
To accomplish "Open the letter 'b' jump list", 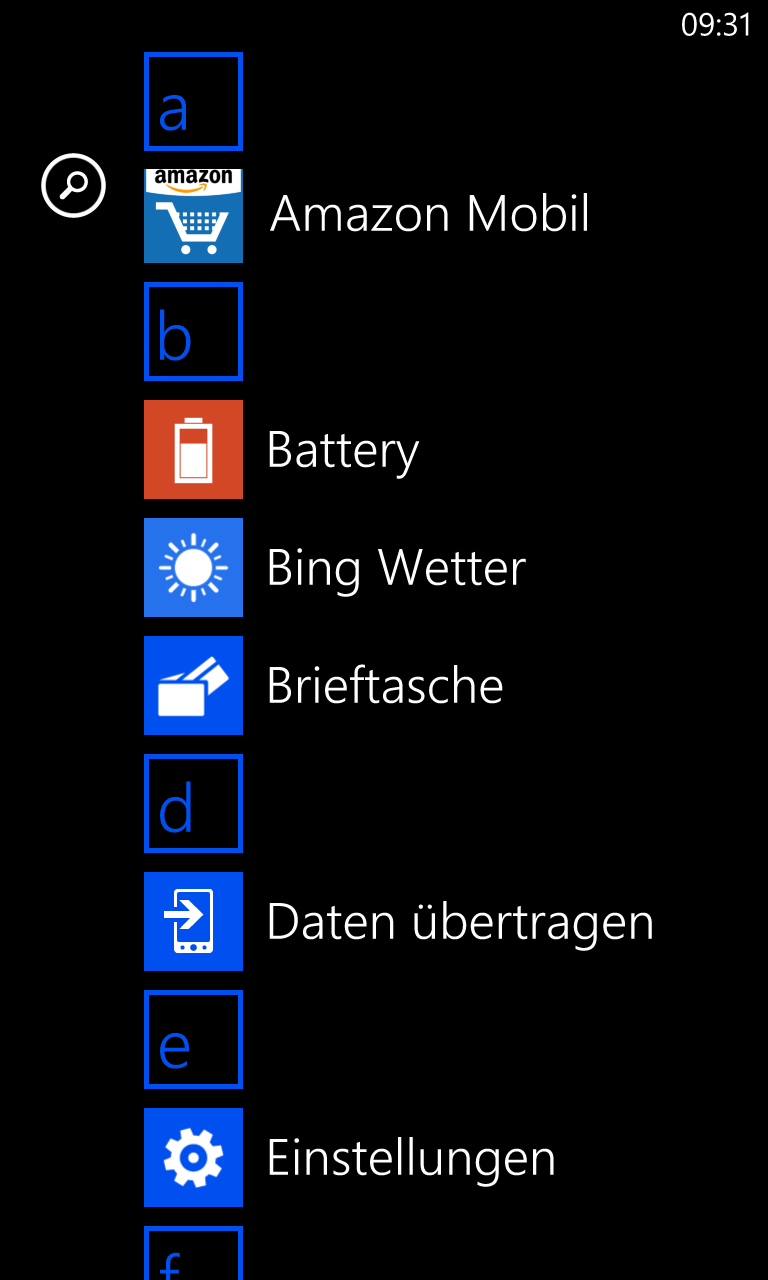I will coord(193,332).
